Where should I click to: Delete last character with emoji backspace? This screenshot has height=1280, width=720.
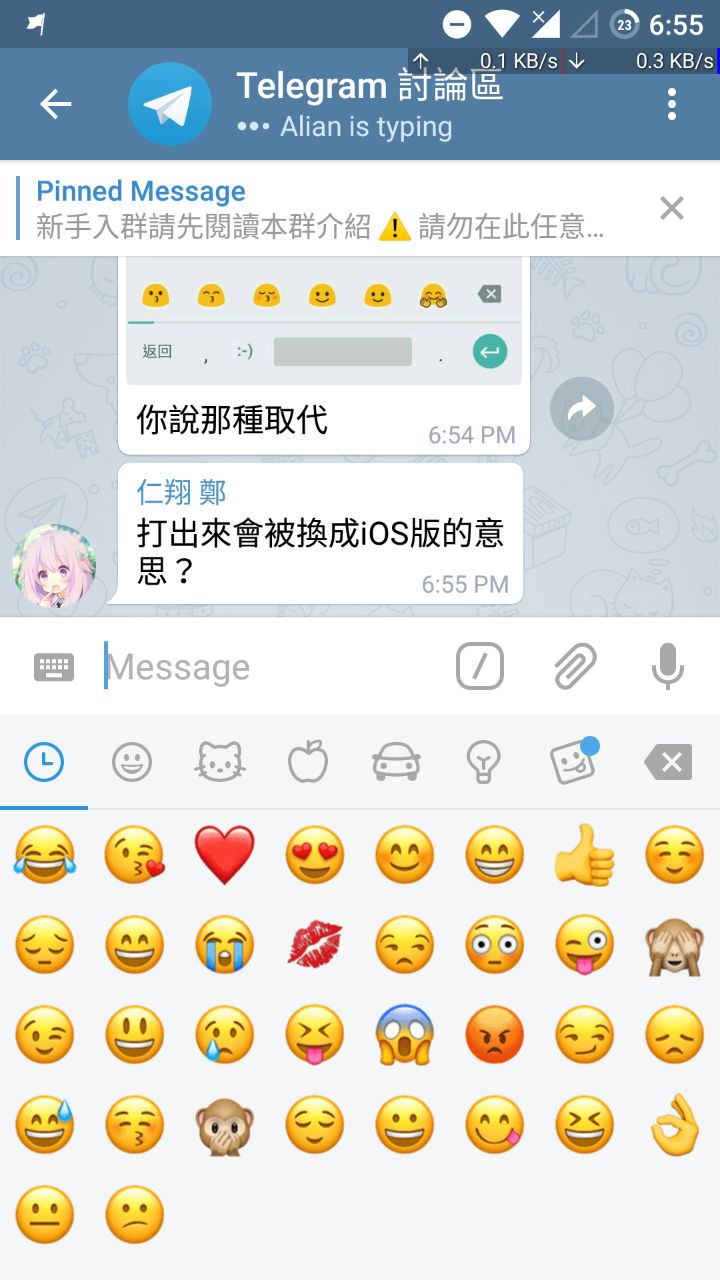(668, 763)
